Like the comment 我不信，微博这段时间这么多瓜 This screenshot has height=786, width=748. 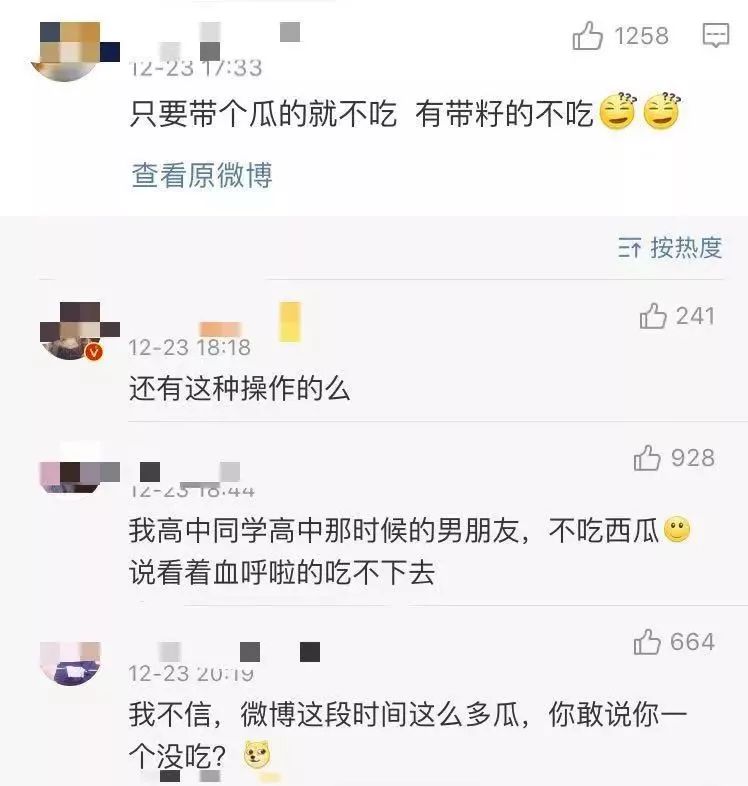648,642
